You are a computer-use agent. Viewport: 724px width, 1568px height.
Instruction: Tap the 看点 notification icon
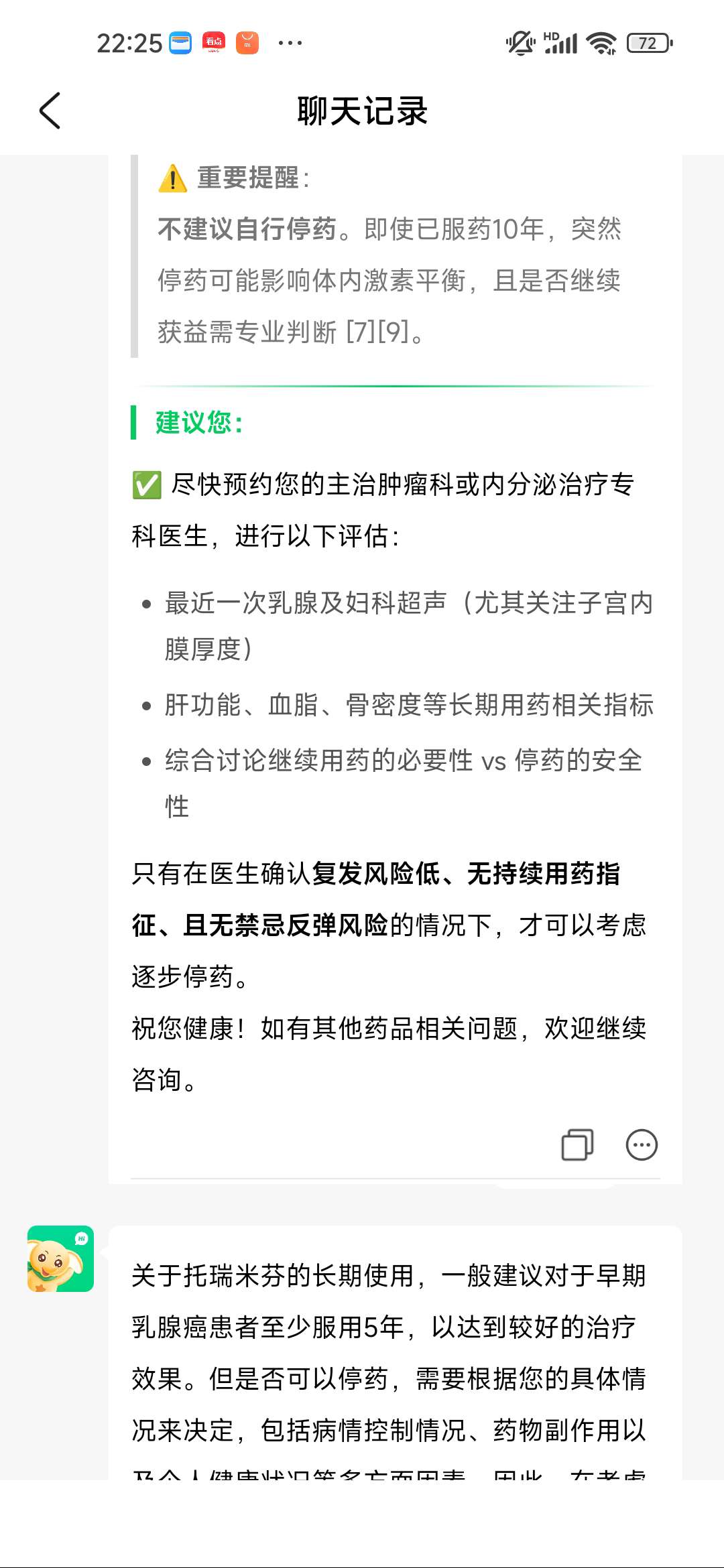click(212, 42)
